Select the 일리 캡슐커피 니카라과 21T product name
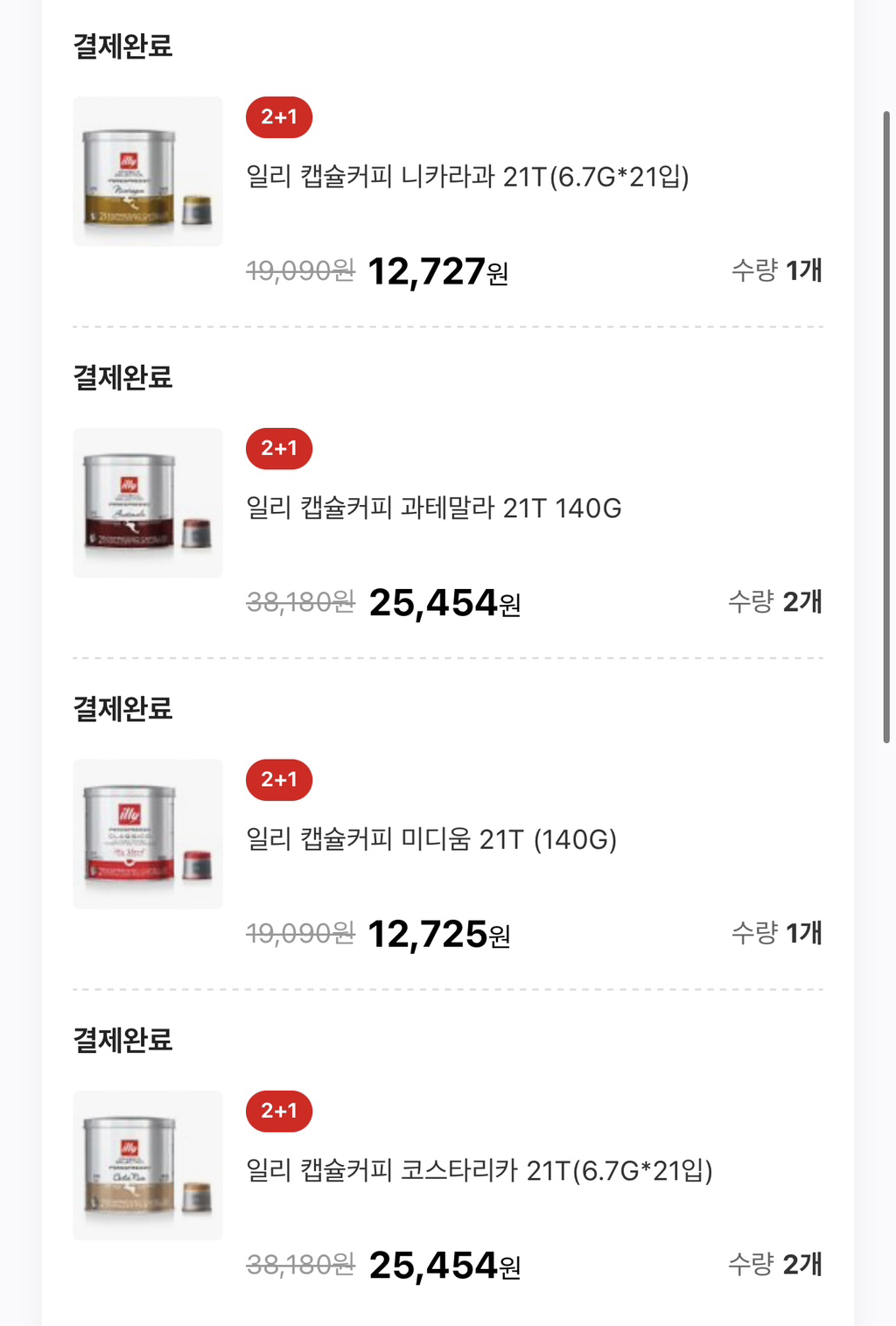This screenshot has width=896, height=1326. [x=470, y=179]
